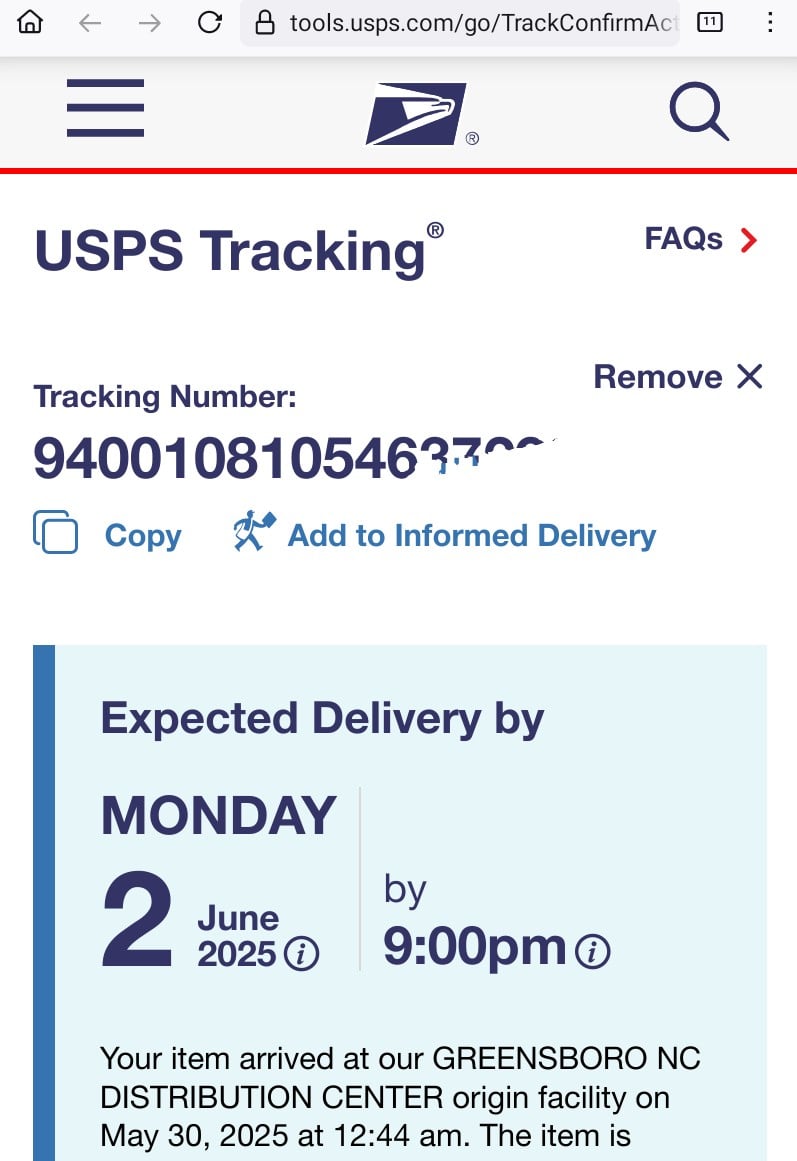Open the USPS hamburger menu
797x1161 pixels.
[x=105, y=108]
